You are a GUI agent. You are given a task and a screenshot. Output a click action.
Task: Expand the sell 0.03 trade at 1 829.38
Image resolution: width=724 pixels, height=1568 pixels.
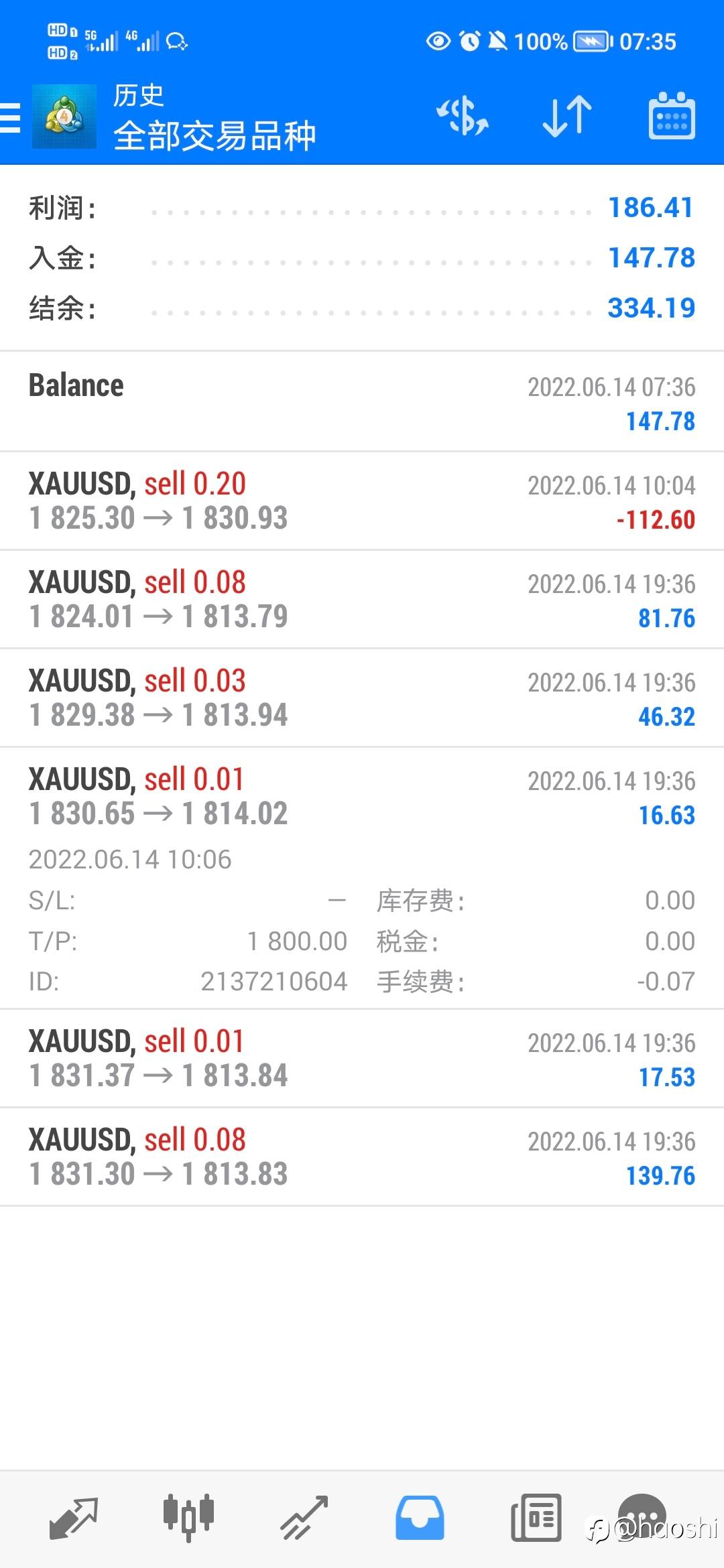click(362, 698)
